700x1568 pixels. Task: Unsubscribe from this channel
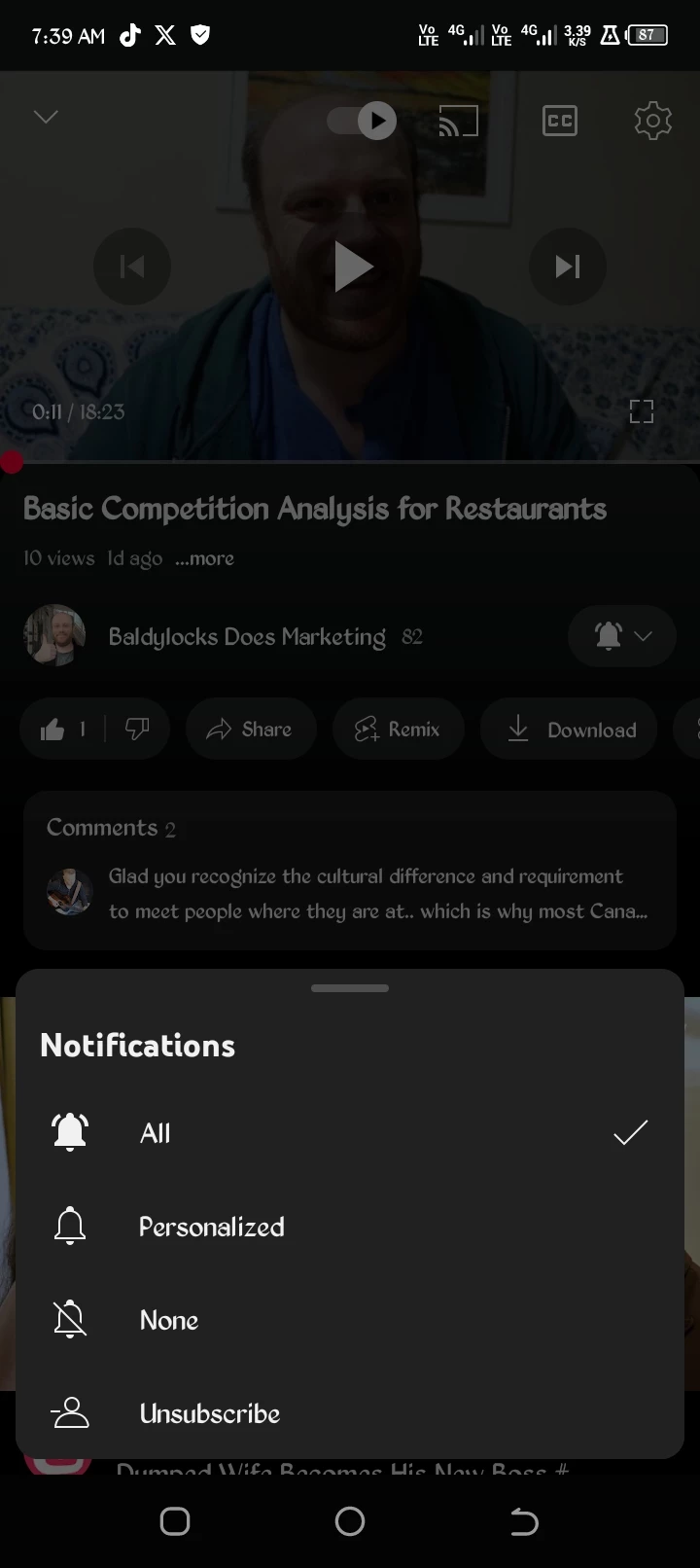pos(350,1412)
